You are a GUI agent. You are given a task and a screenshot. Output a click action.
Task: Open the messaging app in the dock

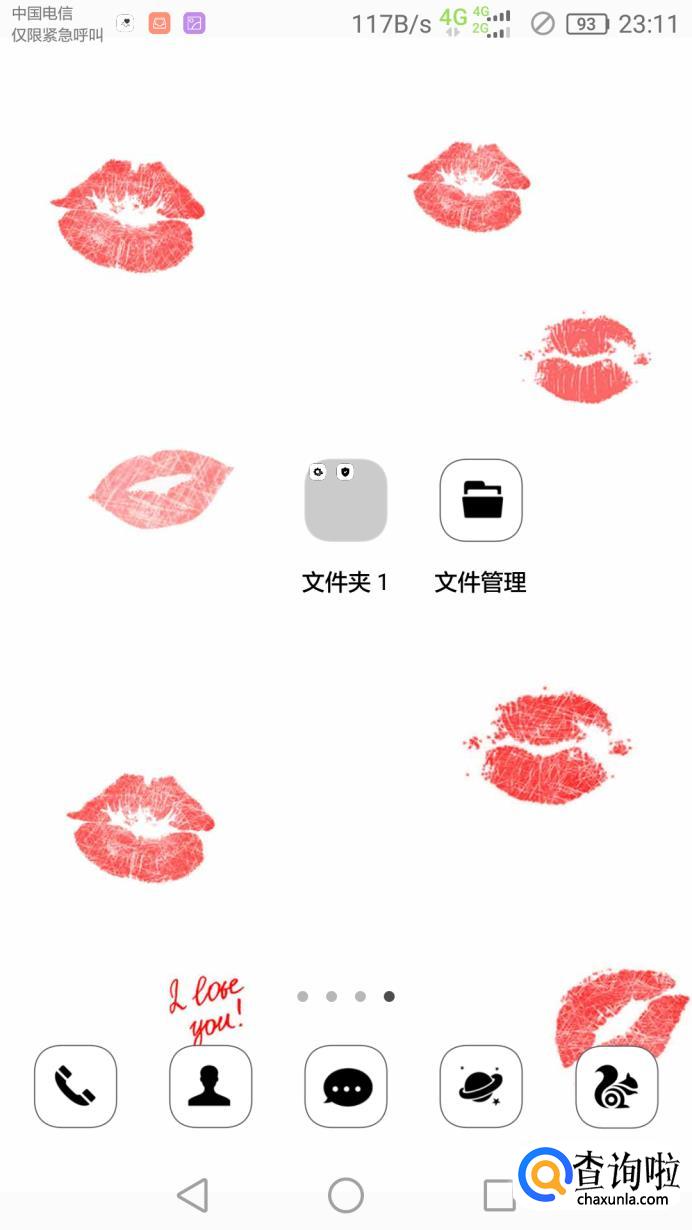(346, 1086)
